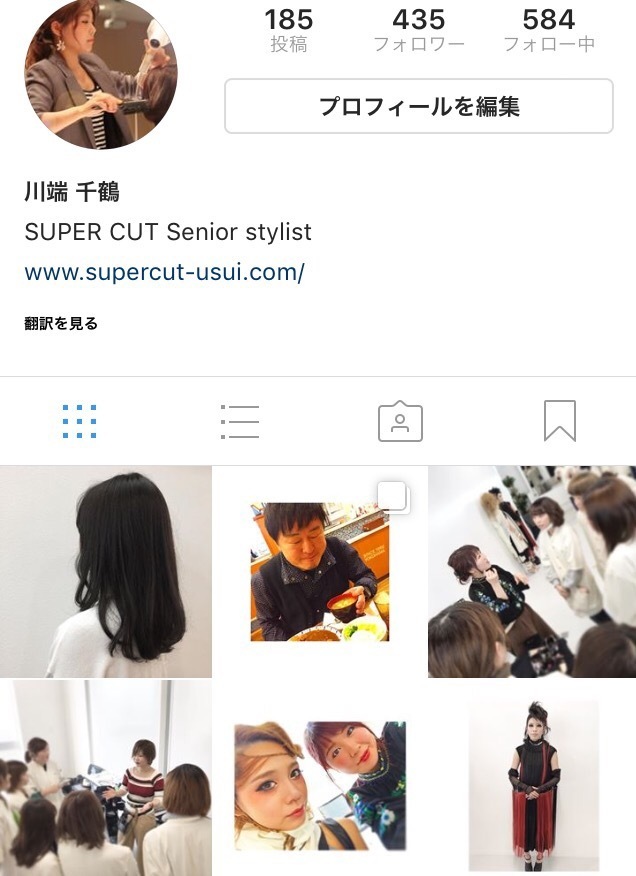View the 435 フォロワー list

pyautogui.click(x=418, y=30)
